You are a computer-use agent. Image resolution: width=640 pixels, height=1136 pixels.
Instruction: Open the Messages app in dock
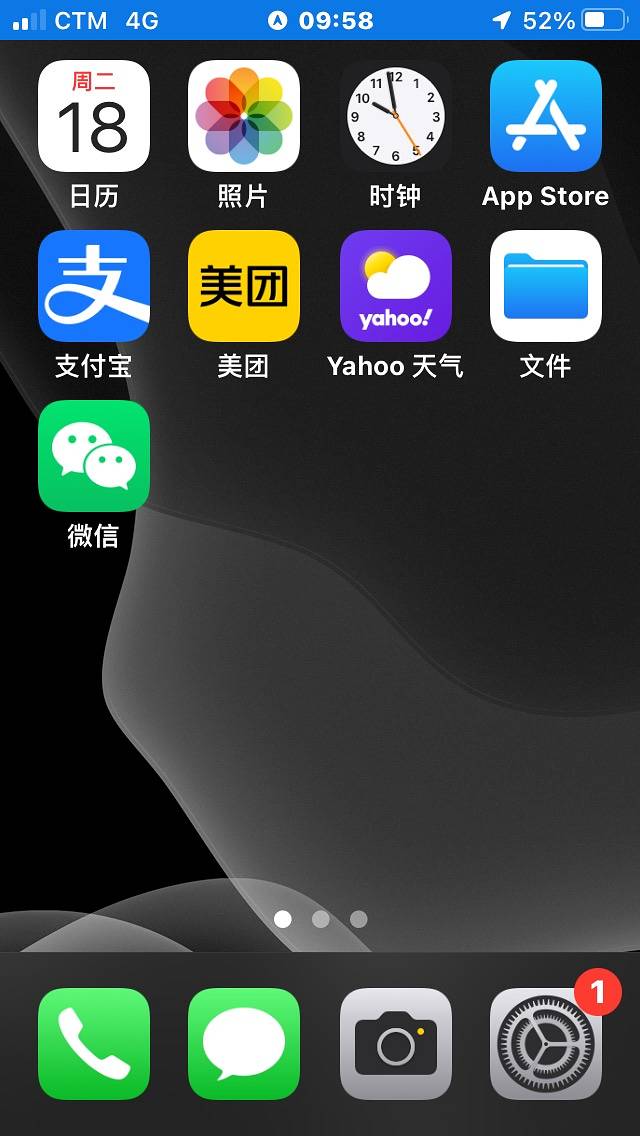pos(244,1044)
